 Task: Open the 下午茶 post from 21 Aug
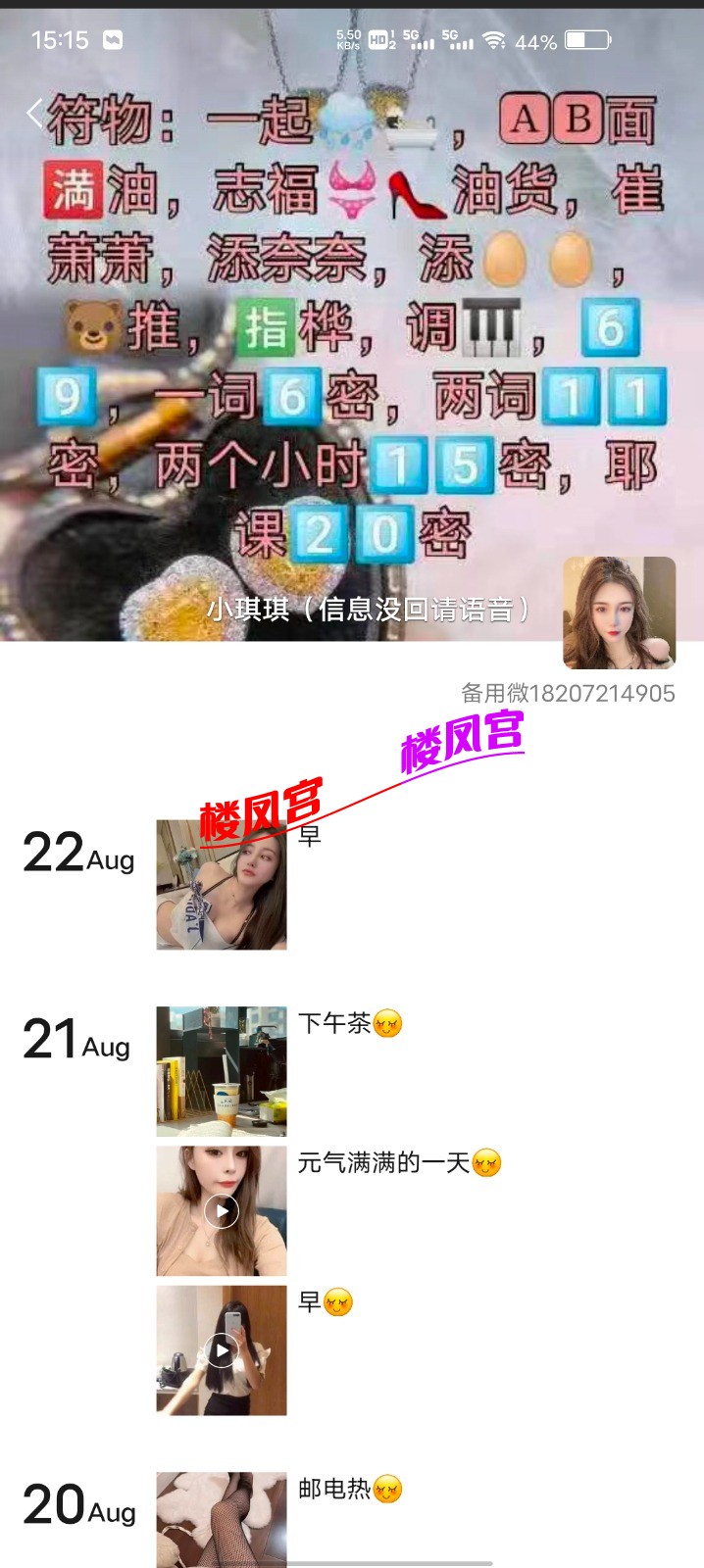coord(222,1071)
